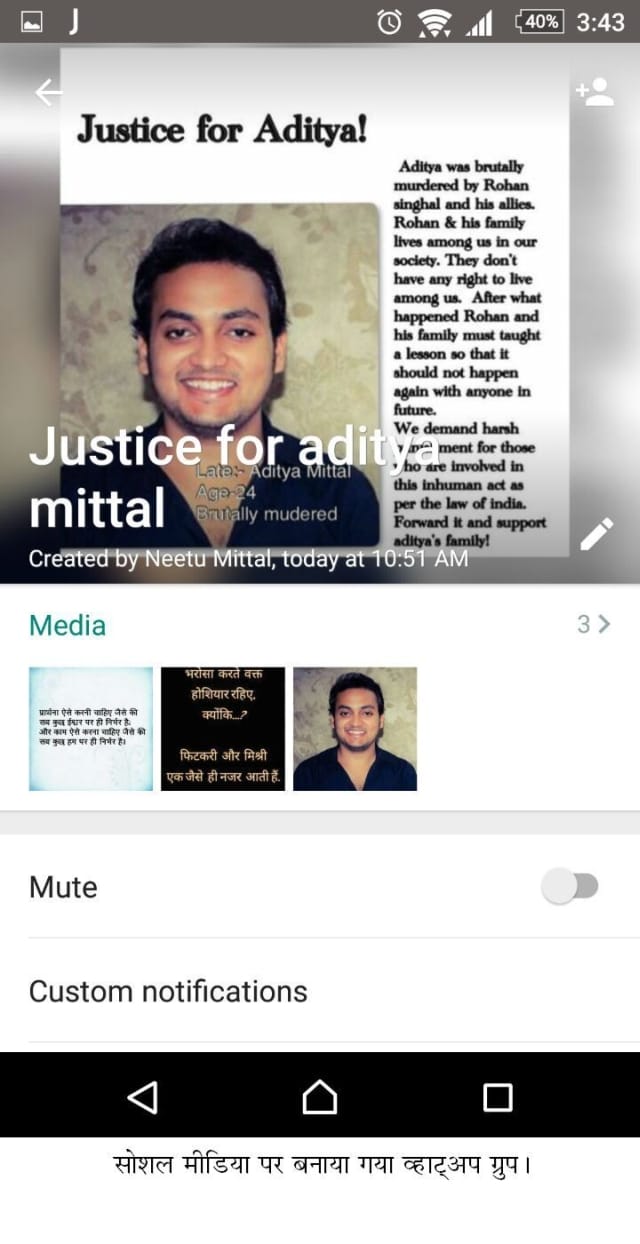Open the man's photo in Media
This screenshot has width=640, height=1244.
tap(355, 729)
